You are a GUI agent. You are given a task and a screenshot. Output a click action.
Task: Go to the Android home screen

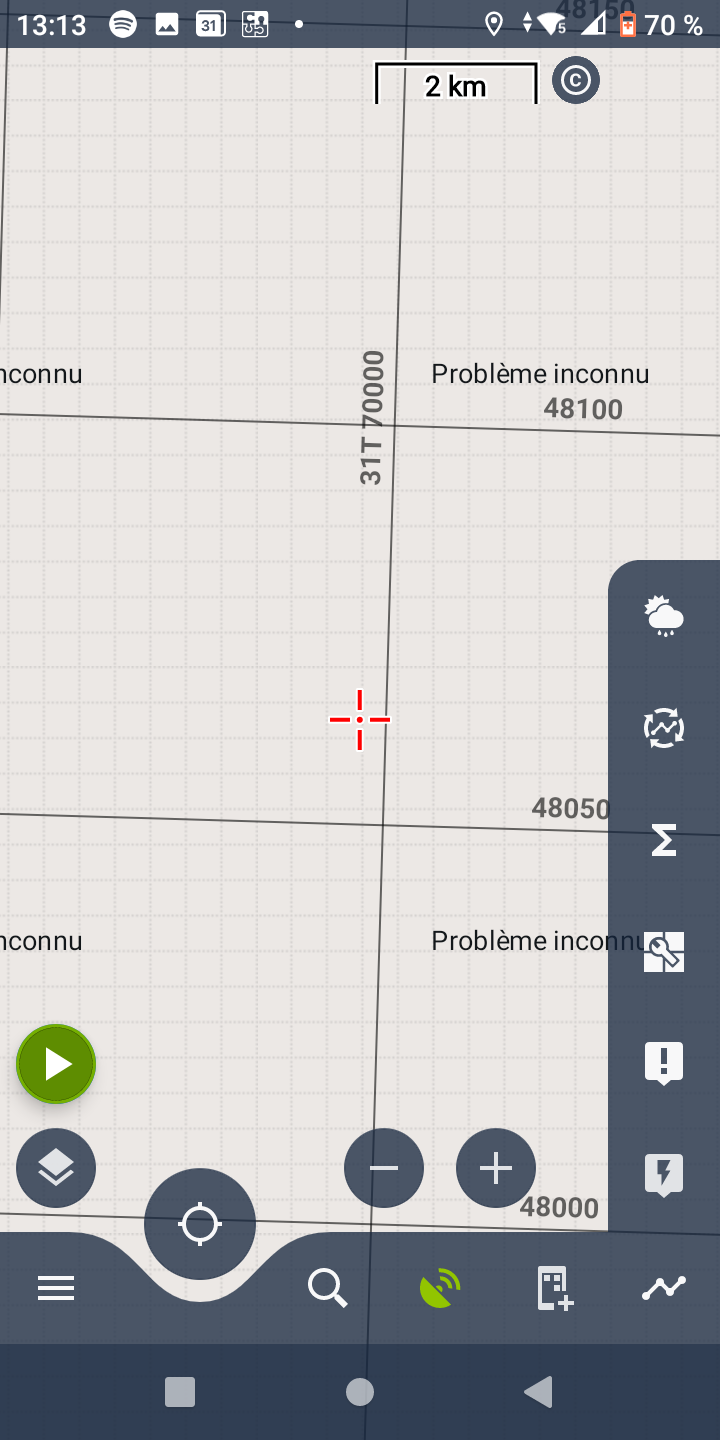(x=360, y=1391)
